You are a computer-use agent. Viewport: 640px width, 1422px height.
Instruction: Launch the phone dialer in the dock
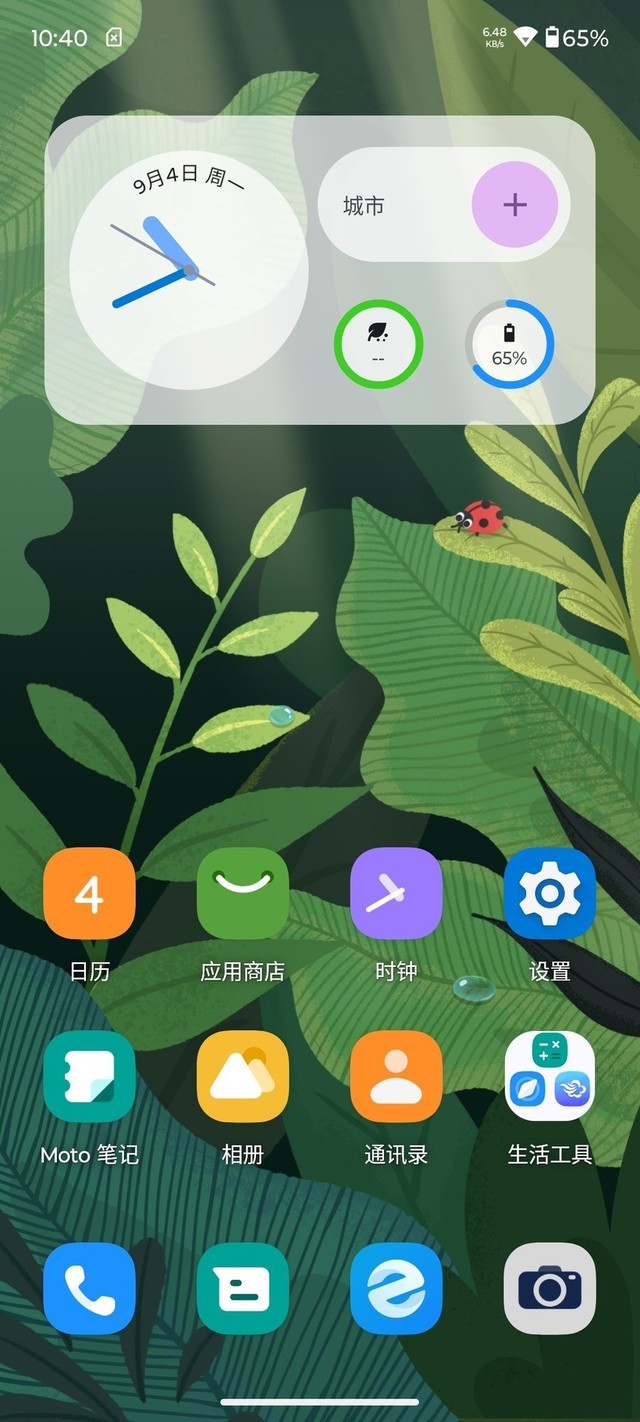(x=89, y=1289)
